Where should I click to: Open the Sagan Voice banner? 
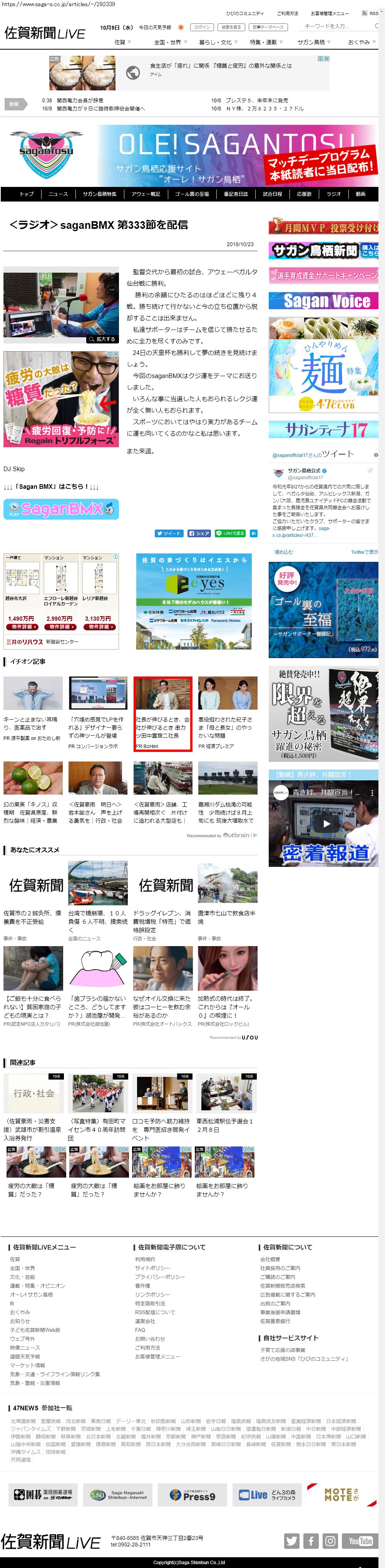click(x=323, y=301)
